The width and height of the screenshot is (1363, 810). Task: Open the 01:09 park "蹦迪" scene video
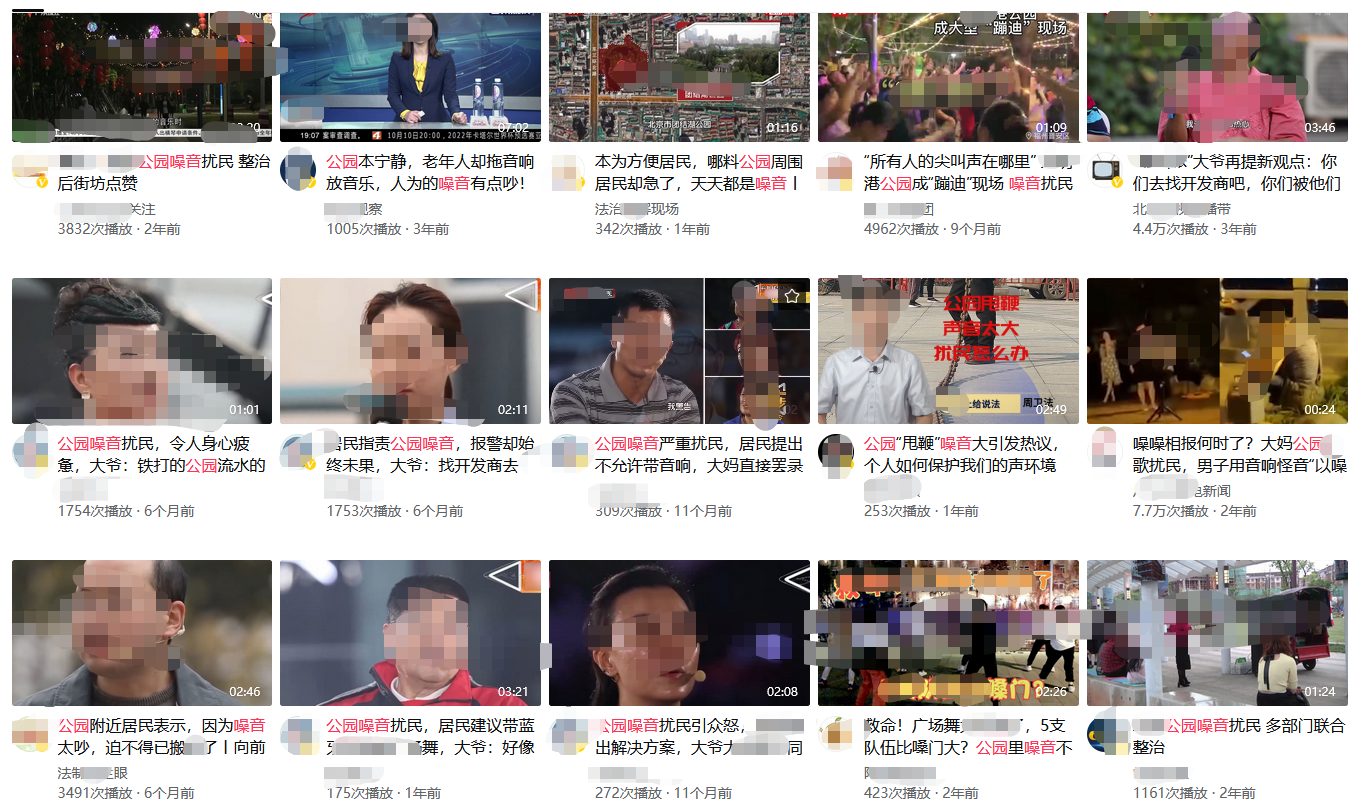[x=947, y=76]
